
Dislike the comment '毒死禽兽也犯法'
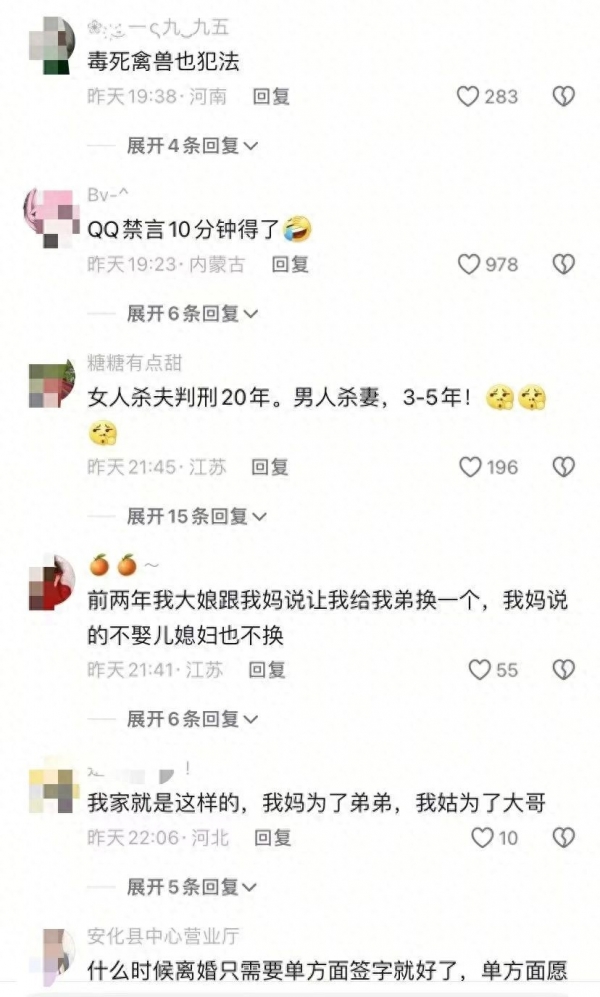click(x=564, y=96)
